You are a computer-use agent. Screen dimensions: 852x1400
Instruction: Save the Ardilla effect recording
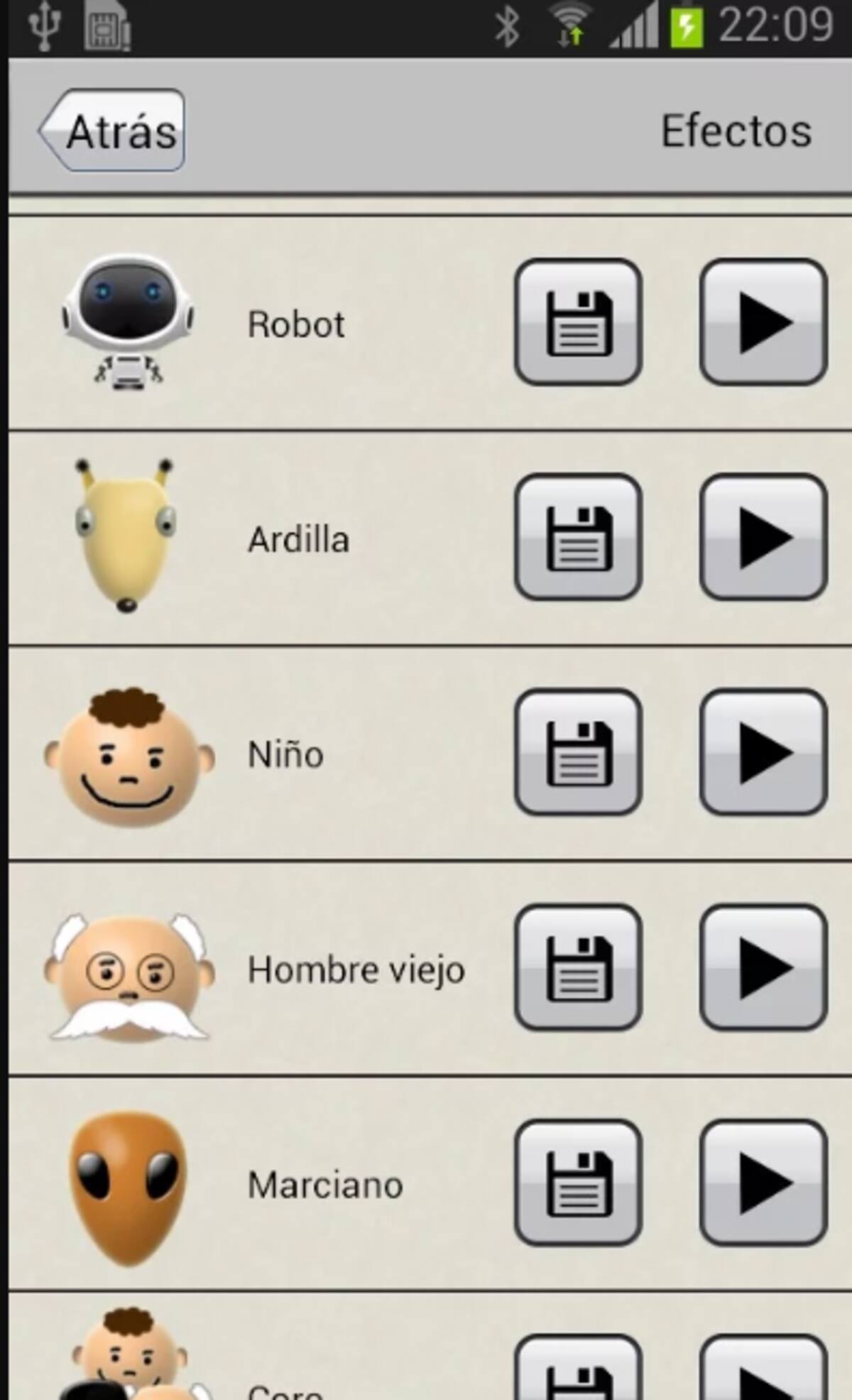click(x=578, y=537)
